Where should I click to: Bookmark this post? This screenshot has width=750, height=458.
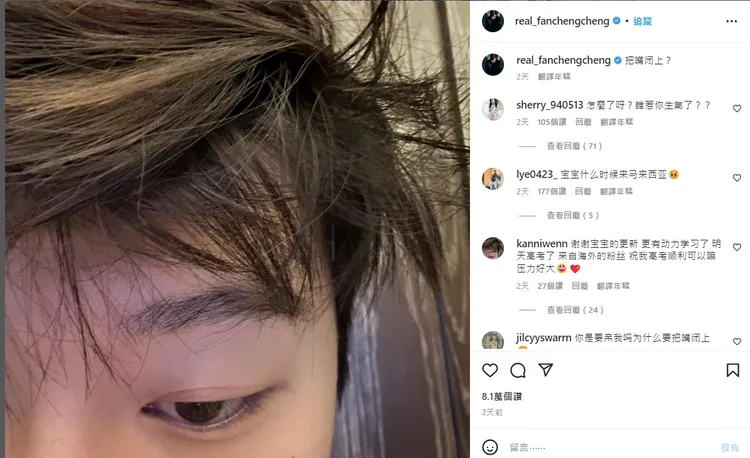pyautogui.click(x=732, y=370)
